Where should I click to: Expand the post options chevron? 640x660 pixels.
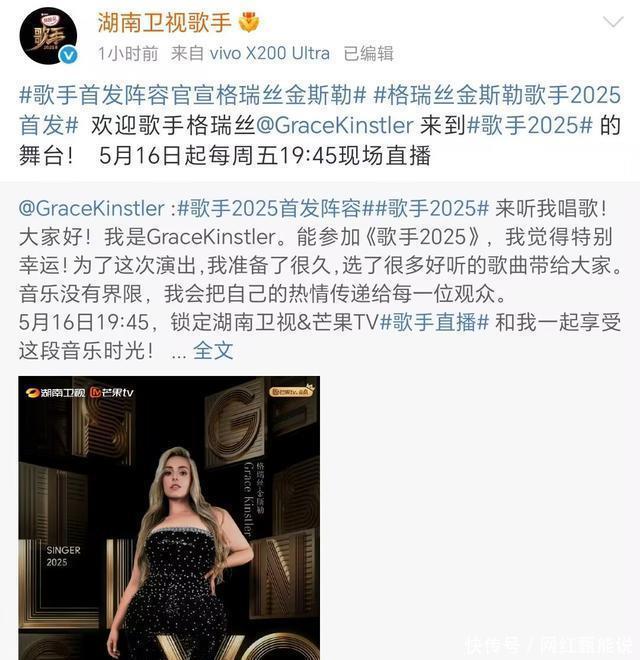[612, 22]
